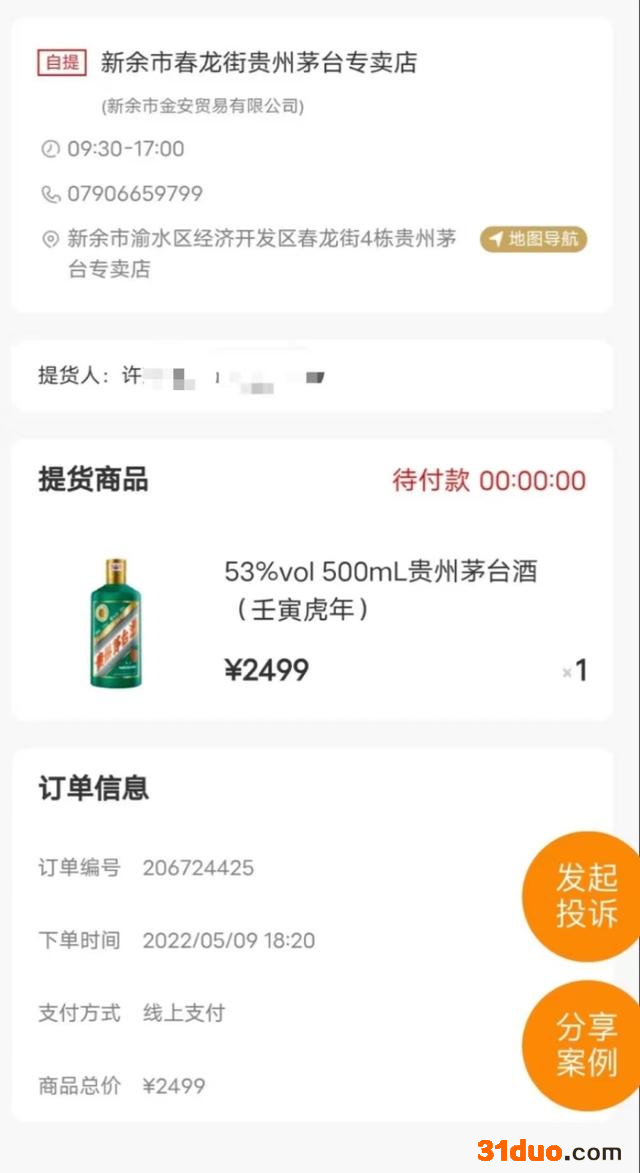Viewport: 640px width, 1173px height.
Task: Tap the 分享案例 floating button
Action: click(586, 1045)
